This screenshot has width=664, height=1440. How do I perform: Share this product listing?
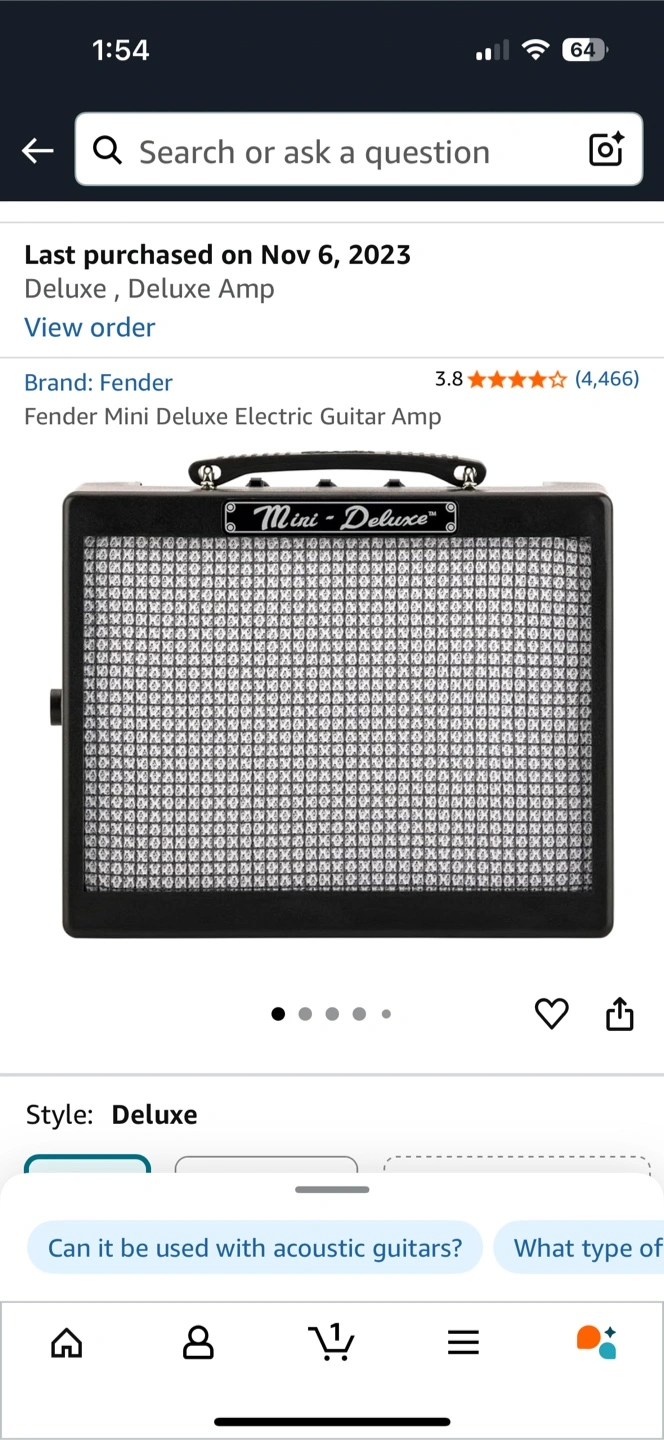(620, 1013)
